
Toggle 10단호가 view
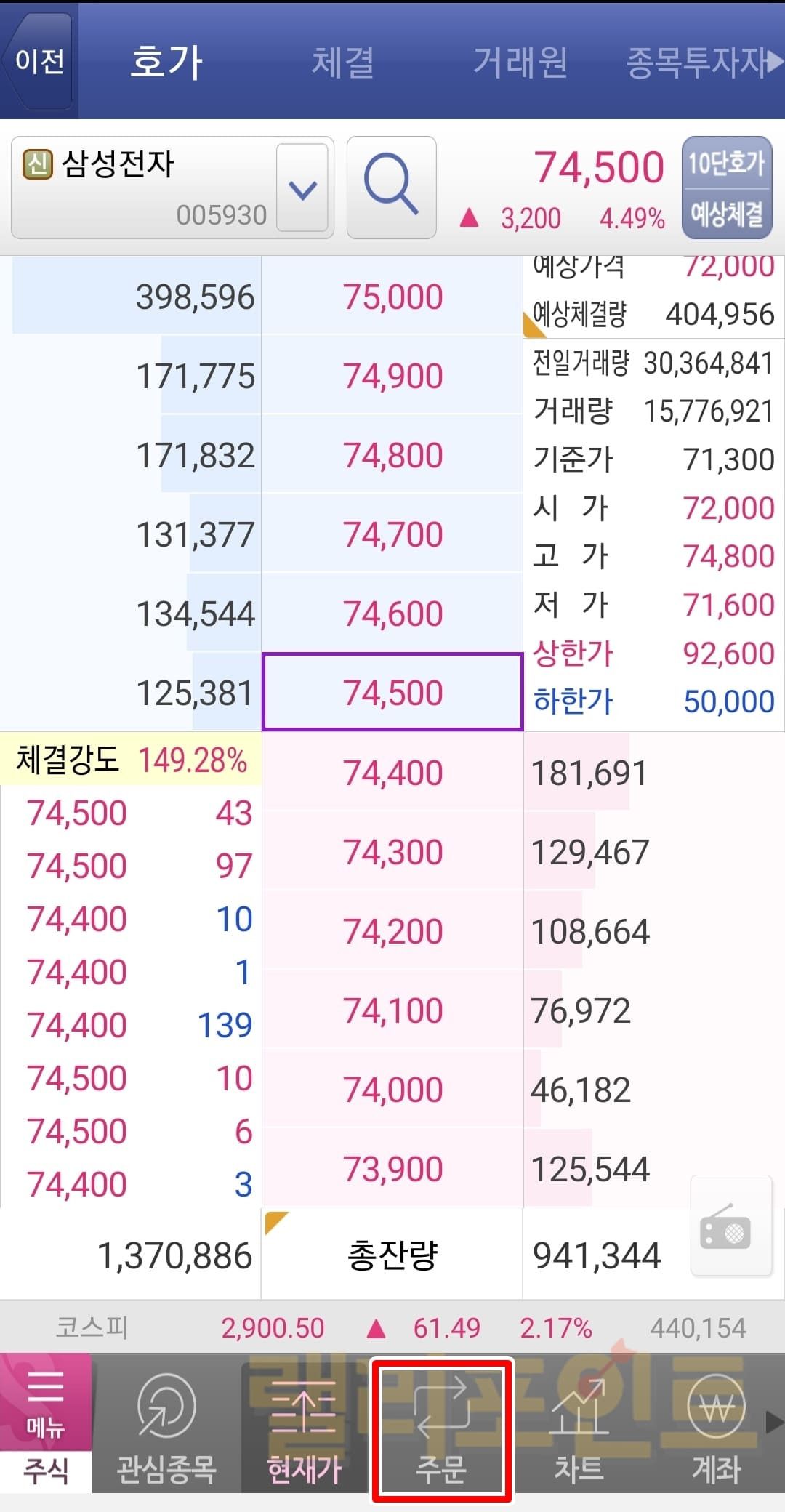coord(726,163)
